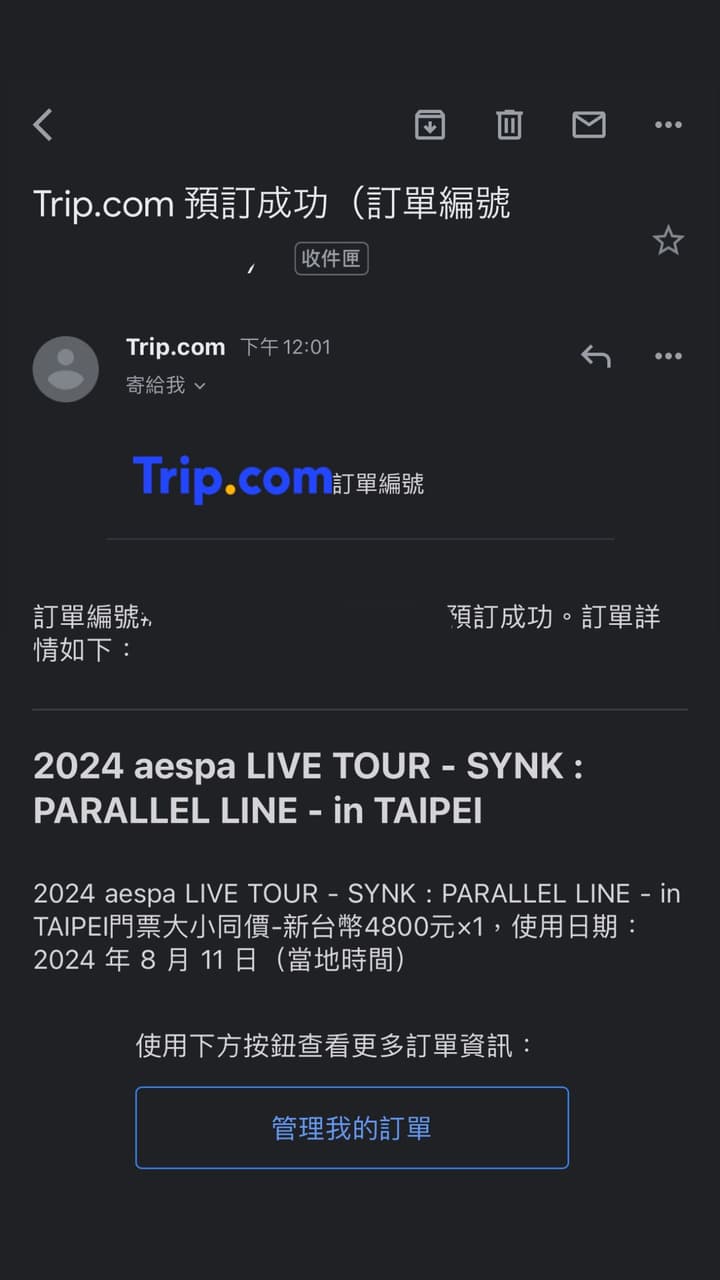Open order details via 管理我的訂單 link
Image resolution: width=720 pixels, height=1280 pixels.
pos(352,1127)
